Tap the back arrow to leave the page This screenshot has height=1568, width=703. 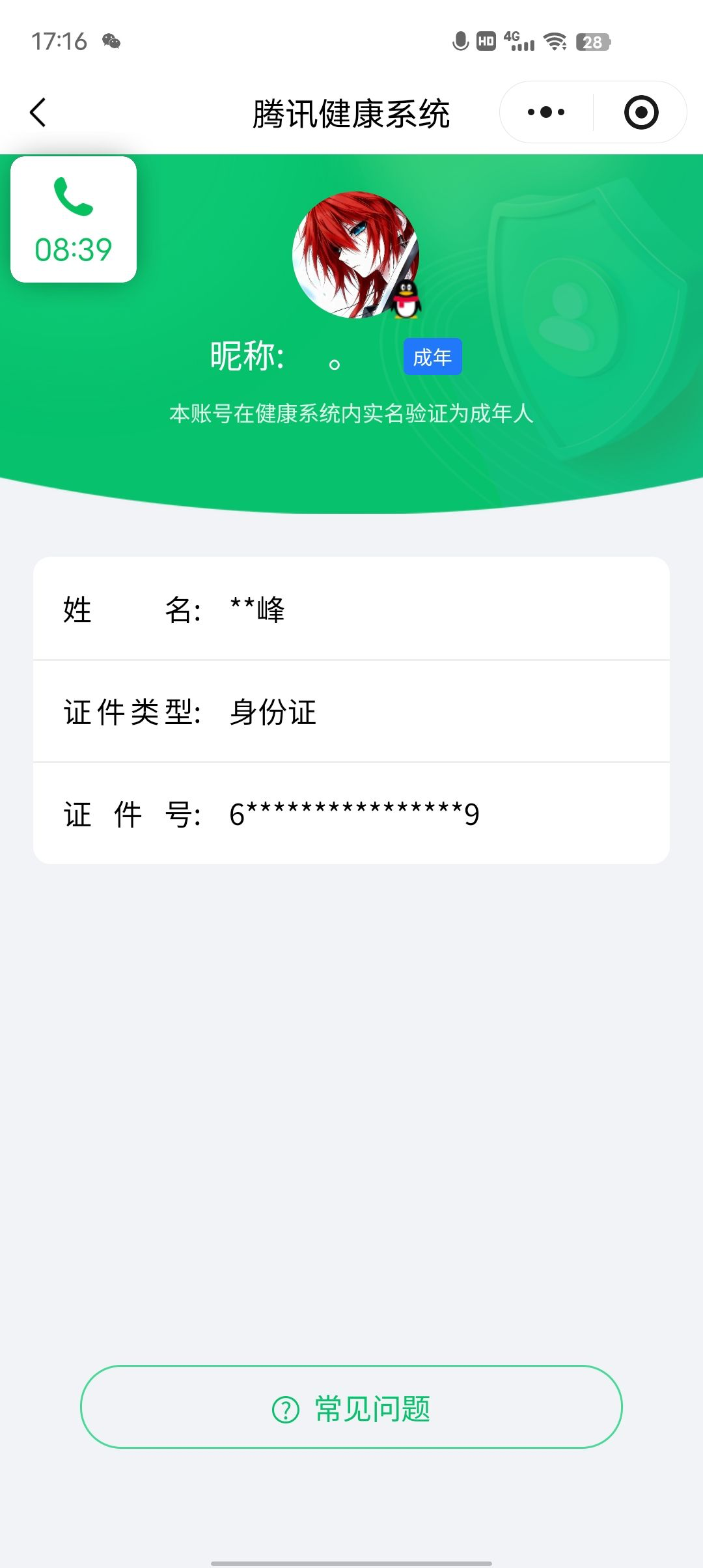click(x=37, y=111)
